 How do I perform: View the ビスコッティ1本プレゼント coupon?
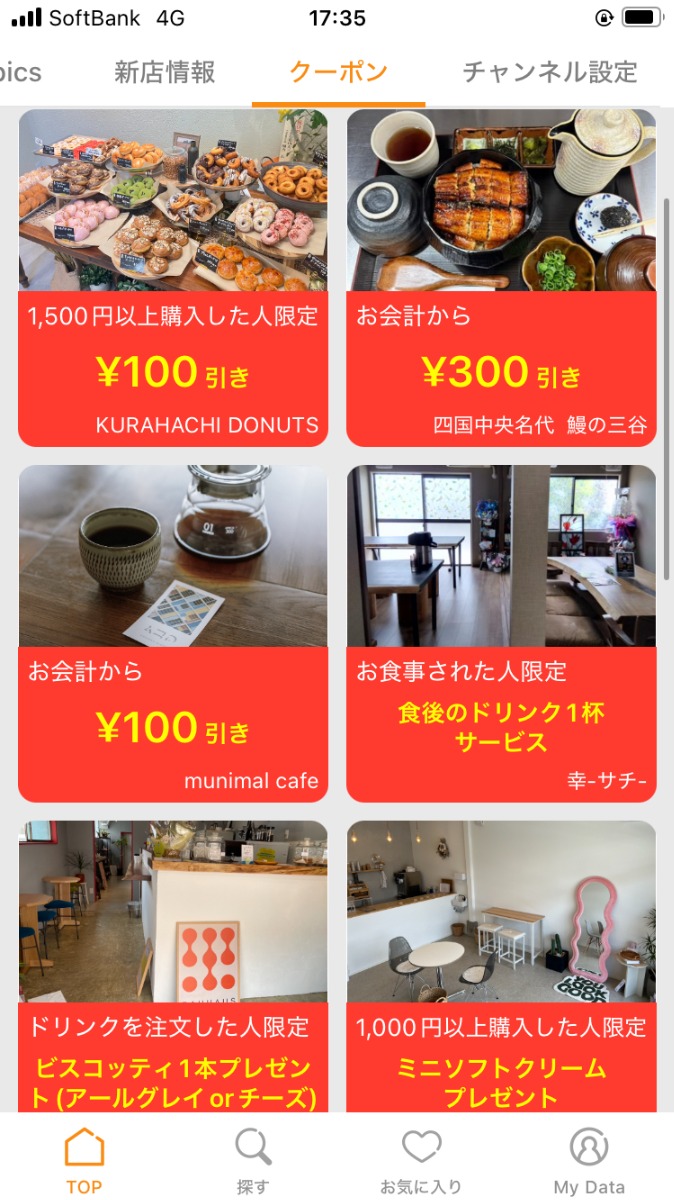tap(173, 965)
